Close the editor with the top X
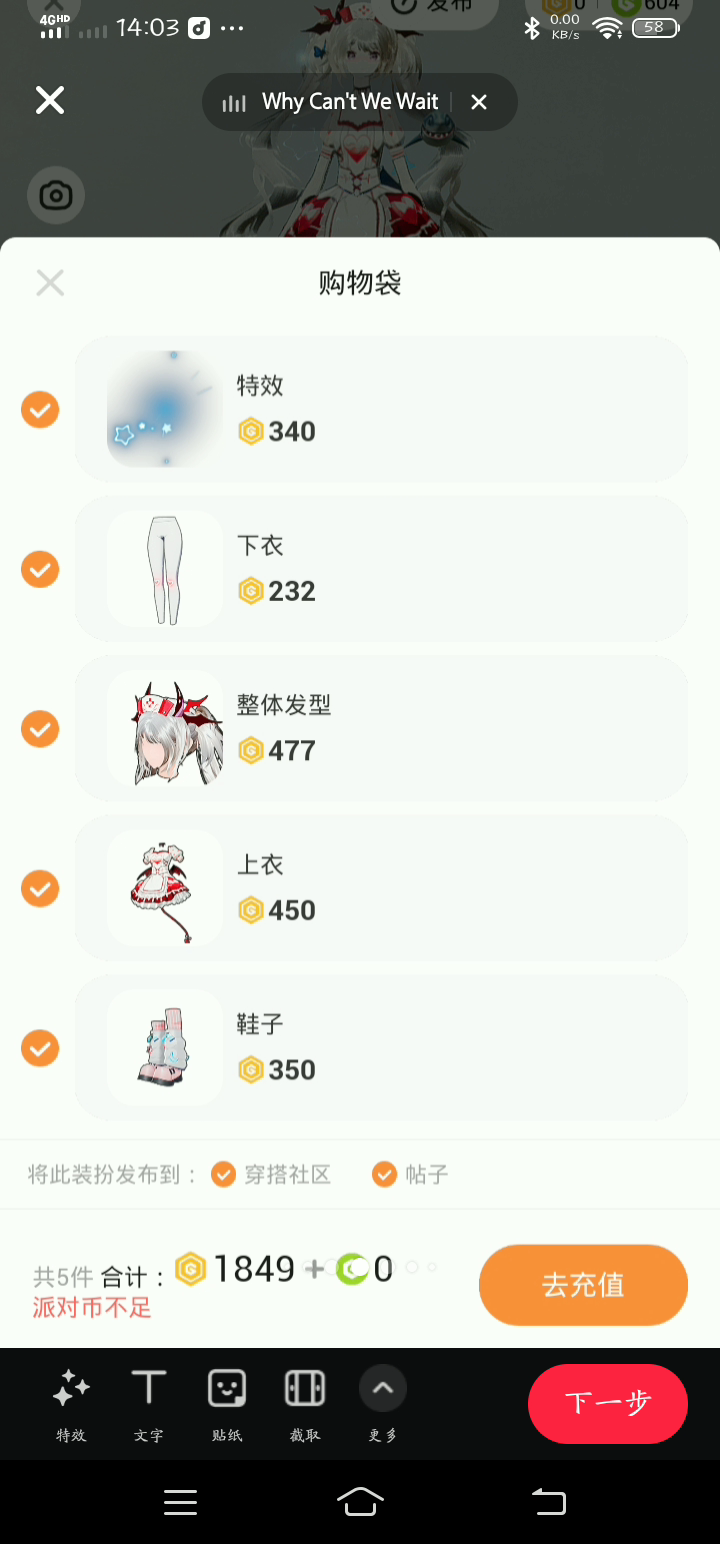 point(50,100)
